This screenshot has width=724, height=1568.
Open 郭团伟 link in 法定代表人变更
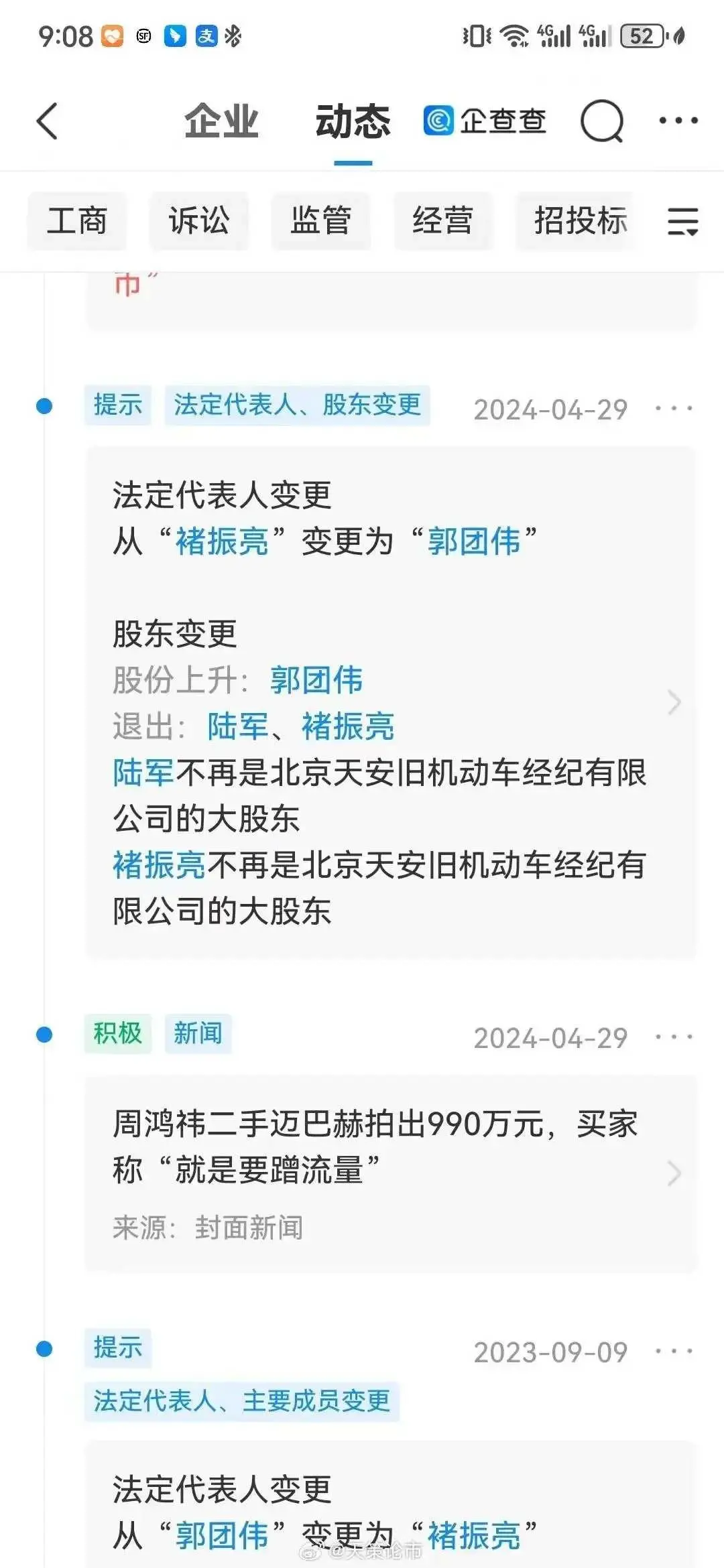click(x=474, y=541)
